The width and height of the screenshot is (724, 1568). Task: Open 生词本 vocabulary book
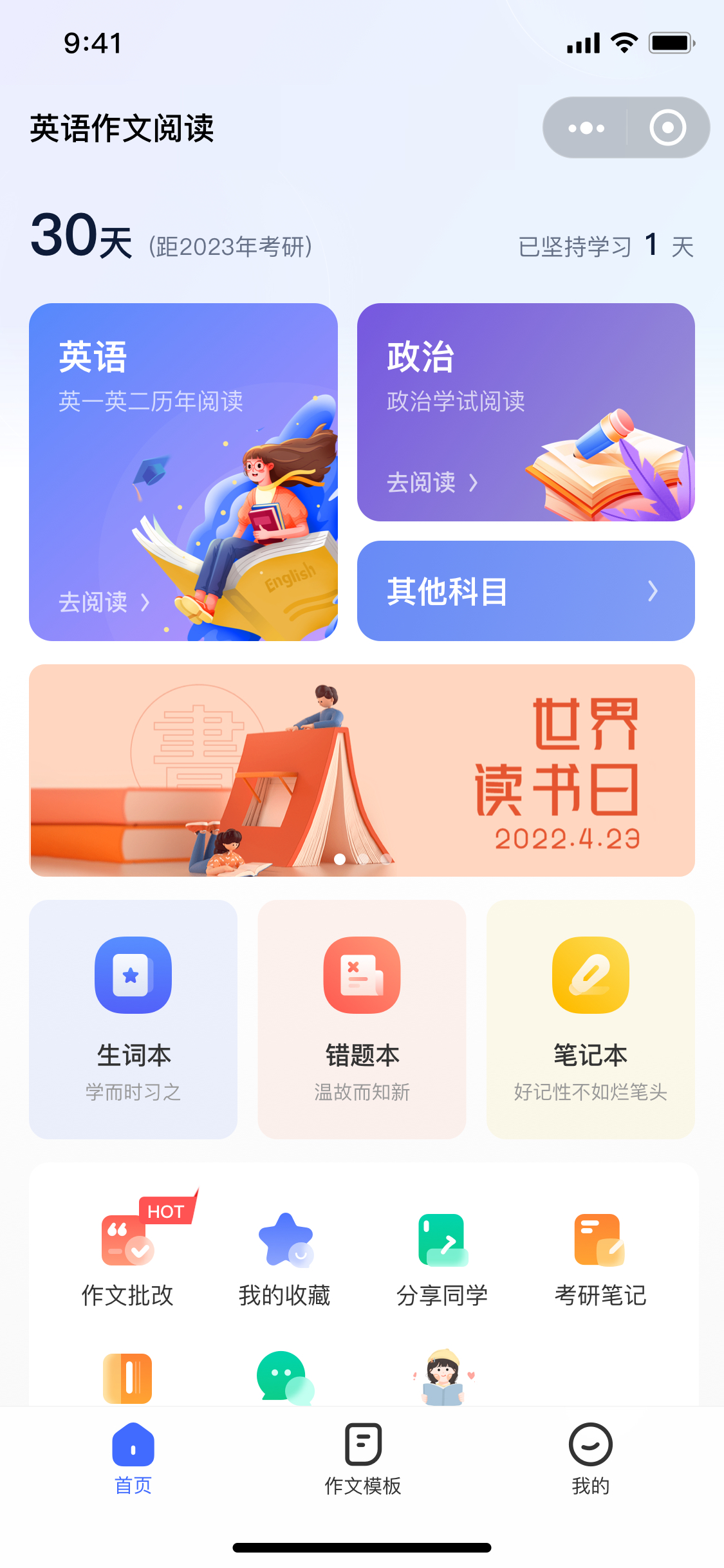(133, 1019)
